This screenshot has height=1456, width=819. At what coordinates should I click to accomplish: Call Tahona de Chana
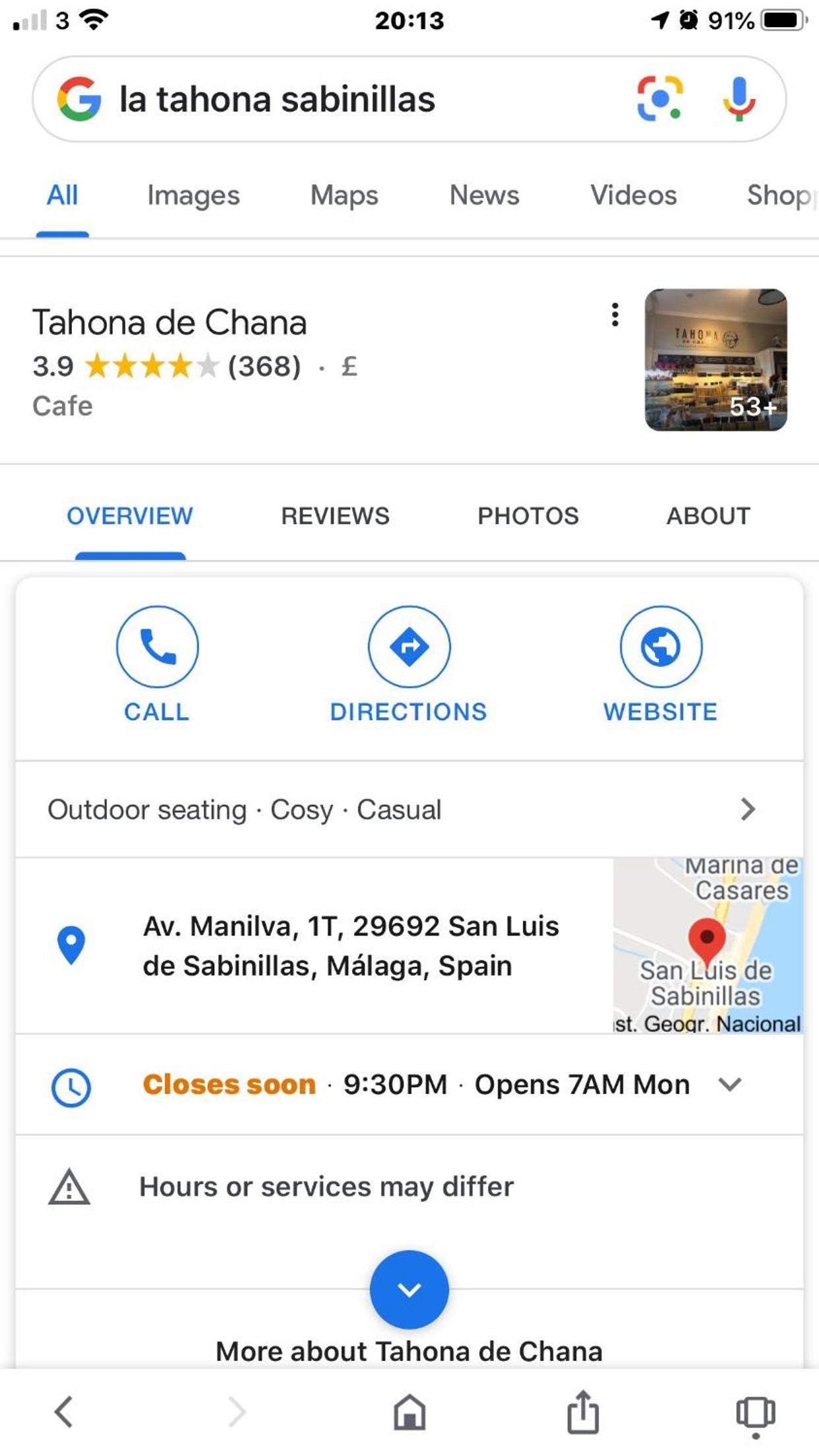(157, 664)
